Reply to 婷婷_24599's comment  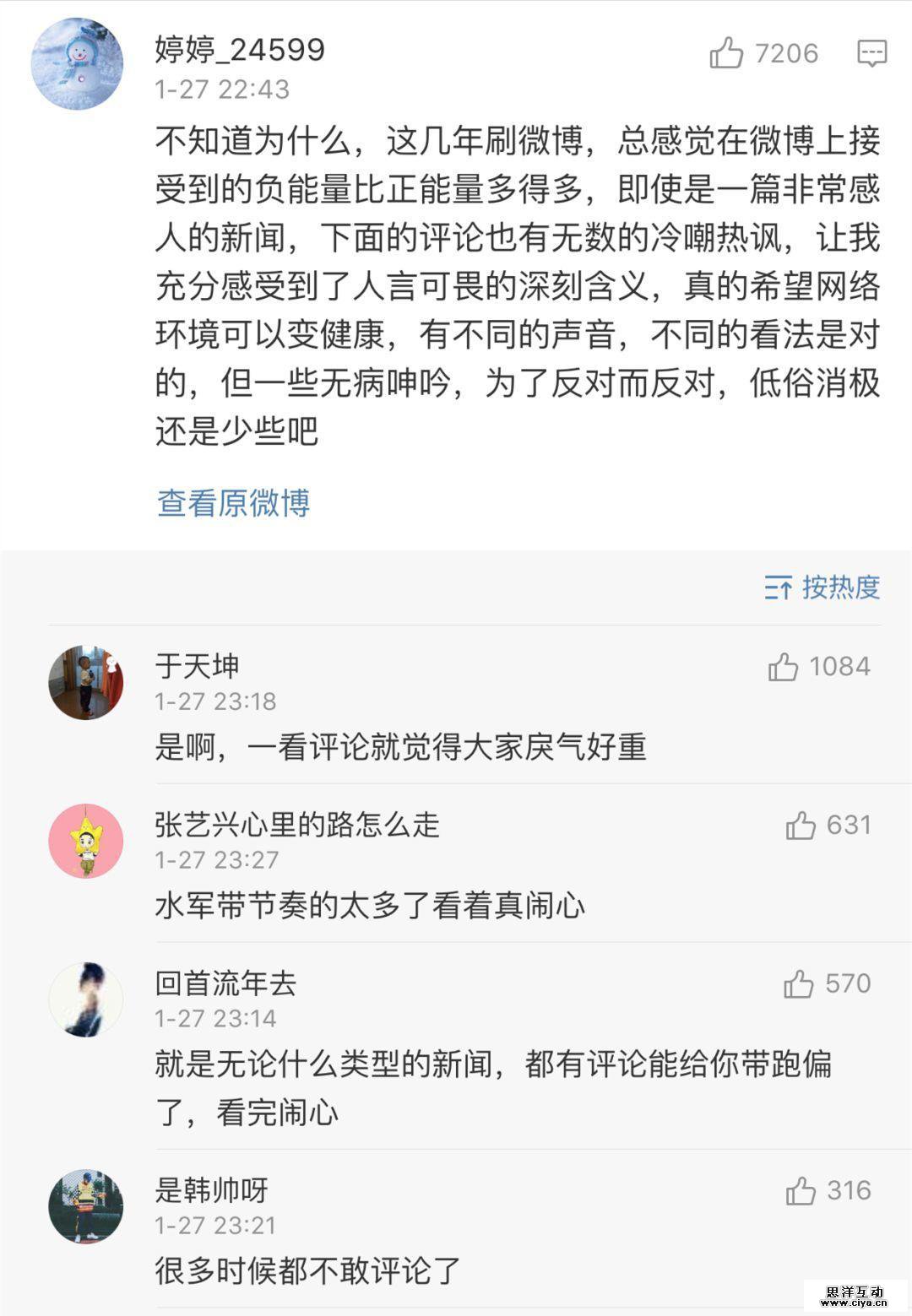[871, 53]
